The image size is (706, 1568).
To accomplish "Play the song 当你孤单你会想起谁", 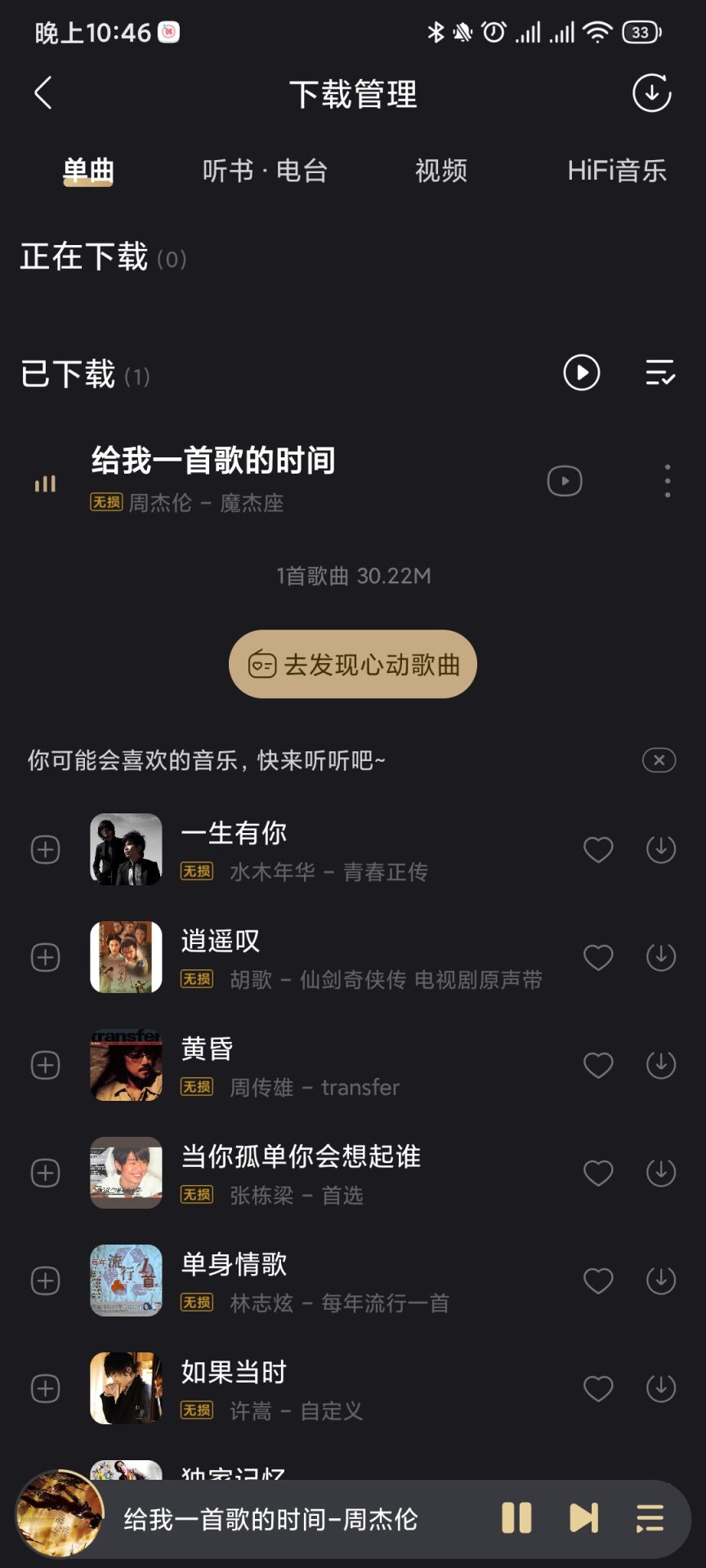I will 301,1158.
